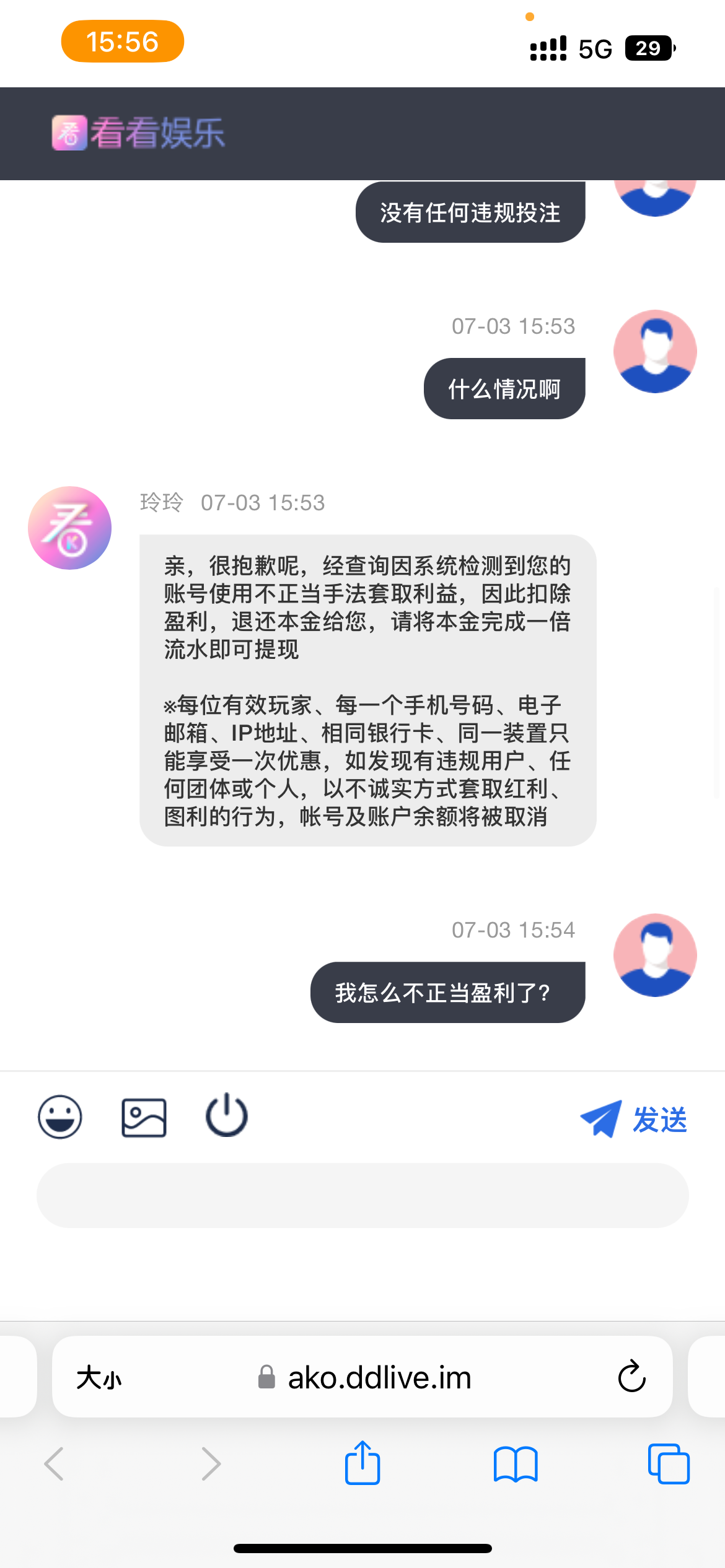Go forward in browser history
Image resolution: width=725 pixels, height=1568 pixels.
[211, 1464]
